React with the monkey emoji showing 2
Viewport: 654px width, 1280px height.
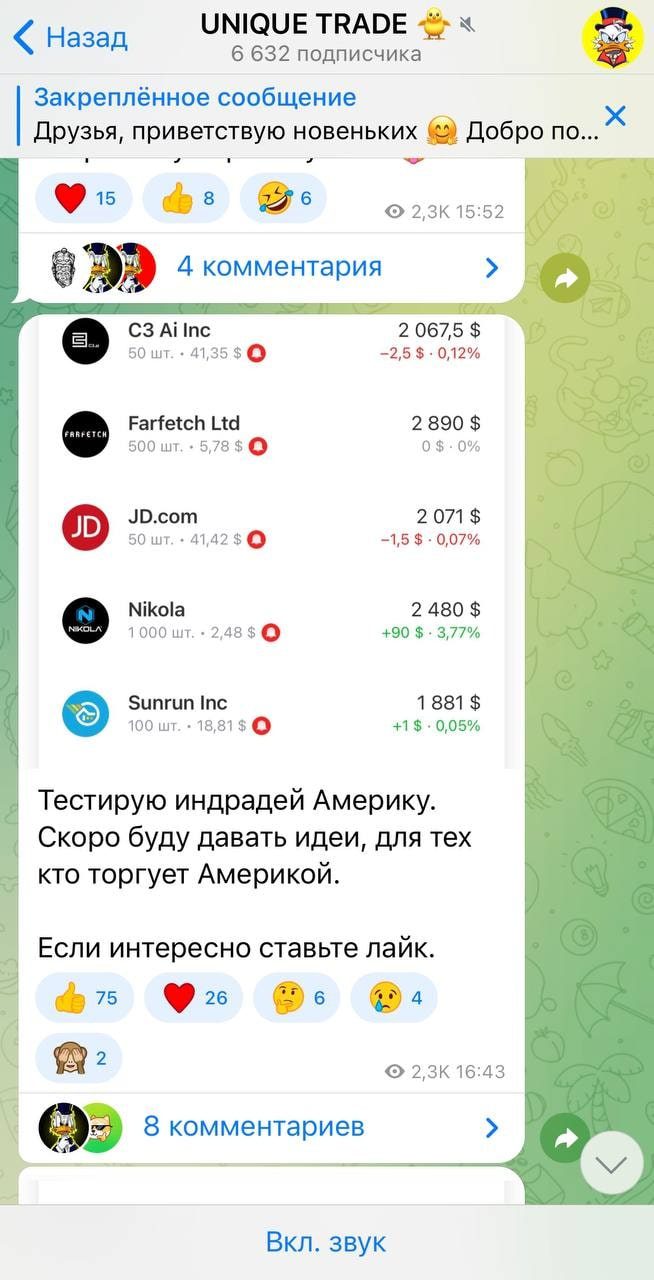click(x=78, y=1058)
